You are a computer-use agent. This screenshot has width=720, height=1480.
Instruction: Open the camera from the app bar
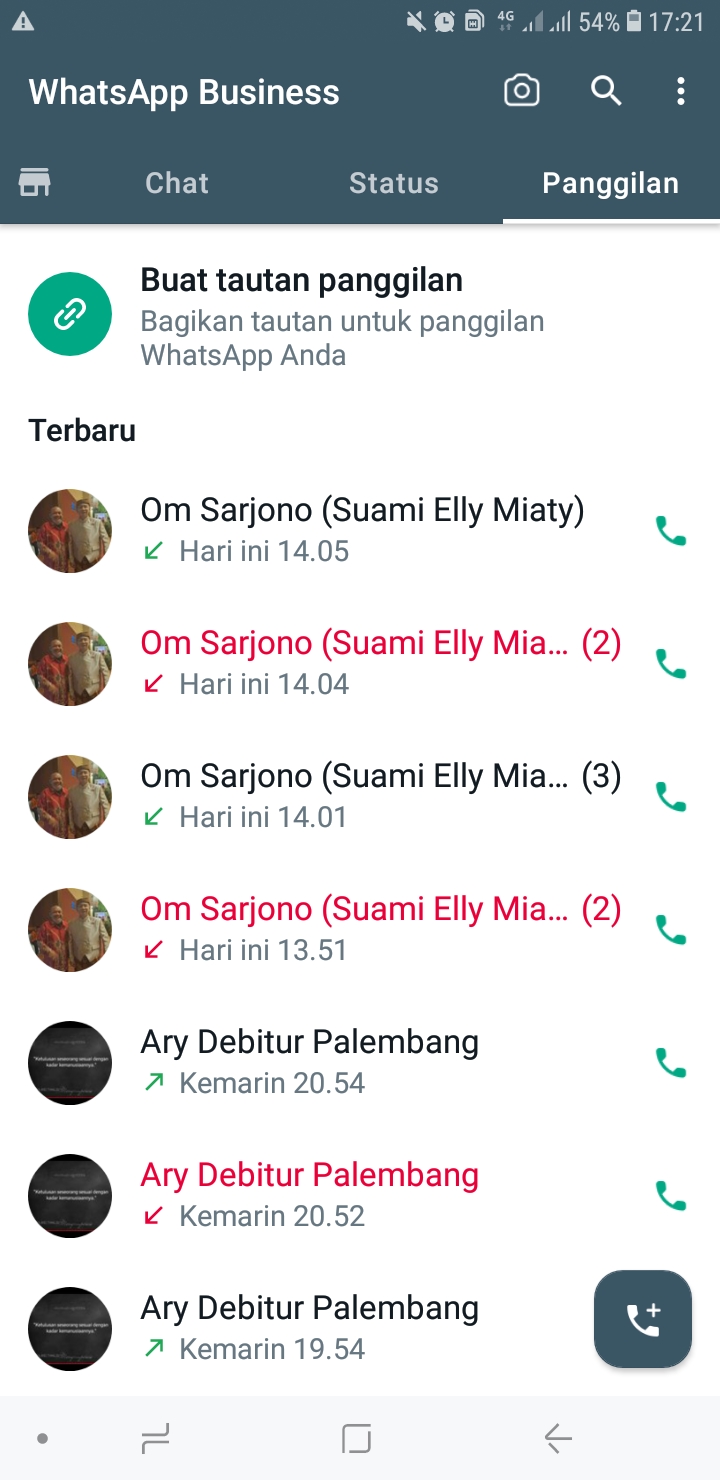click(521, 92)
